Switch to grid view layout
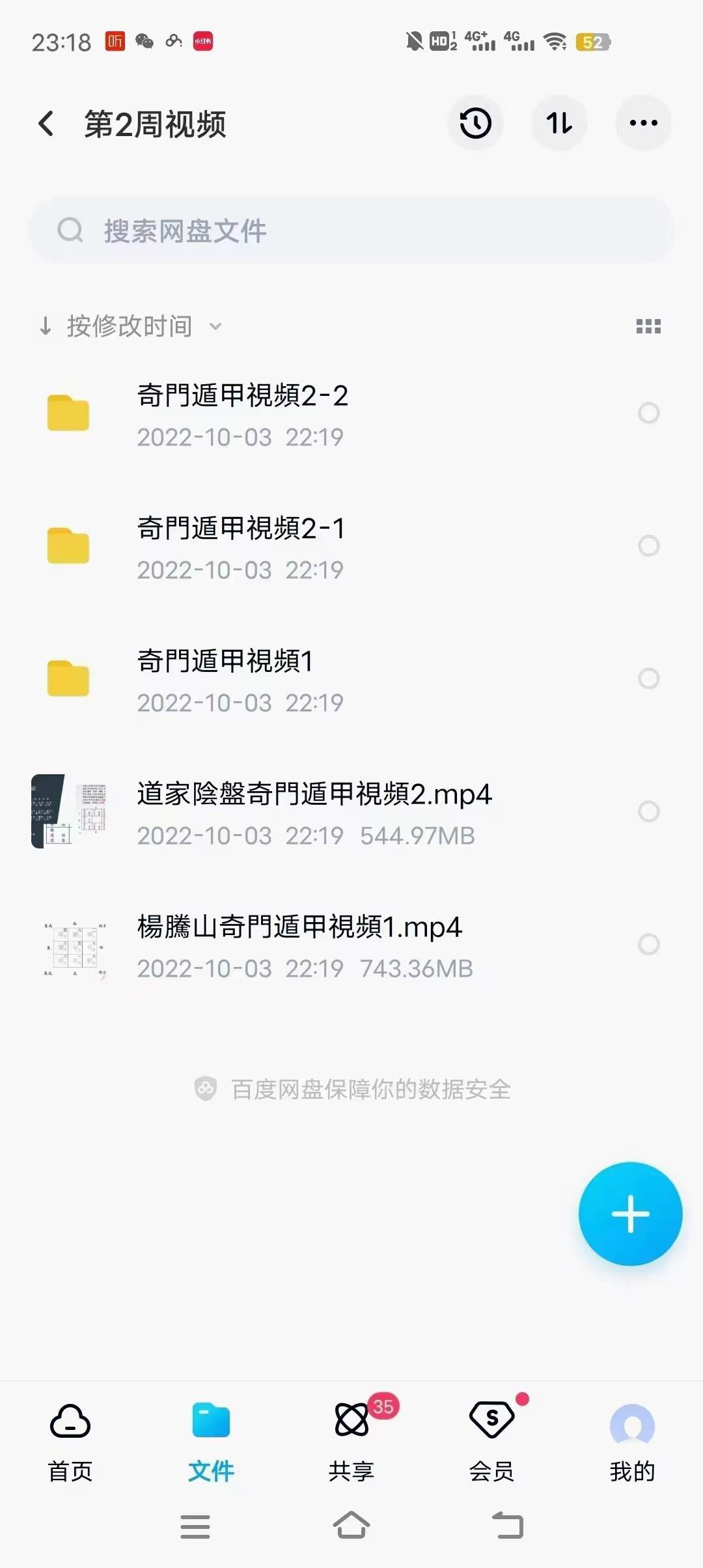The image size is (703, 1568). (x=648, y=326)
